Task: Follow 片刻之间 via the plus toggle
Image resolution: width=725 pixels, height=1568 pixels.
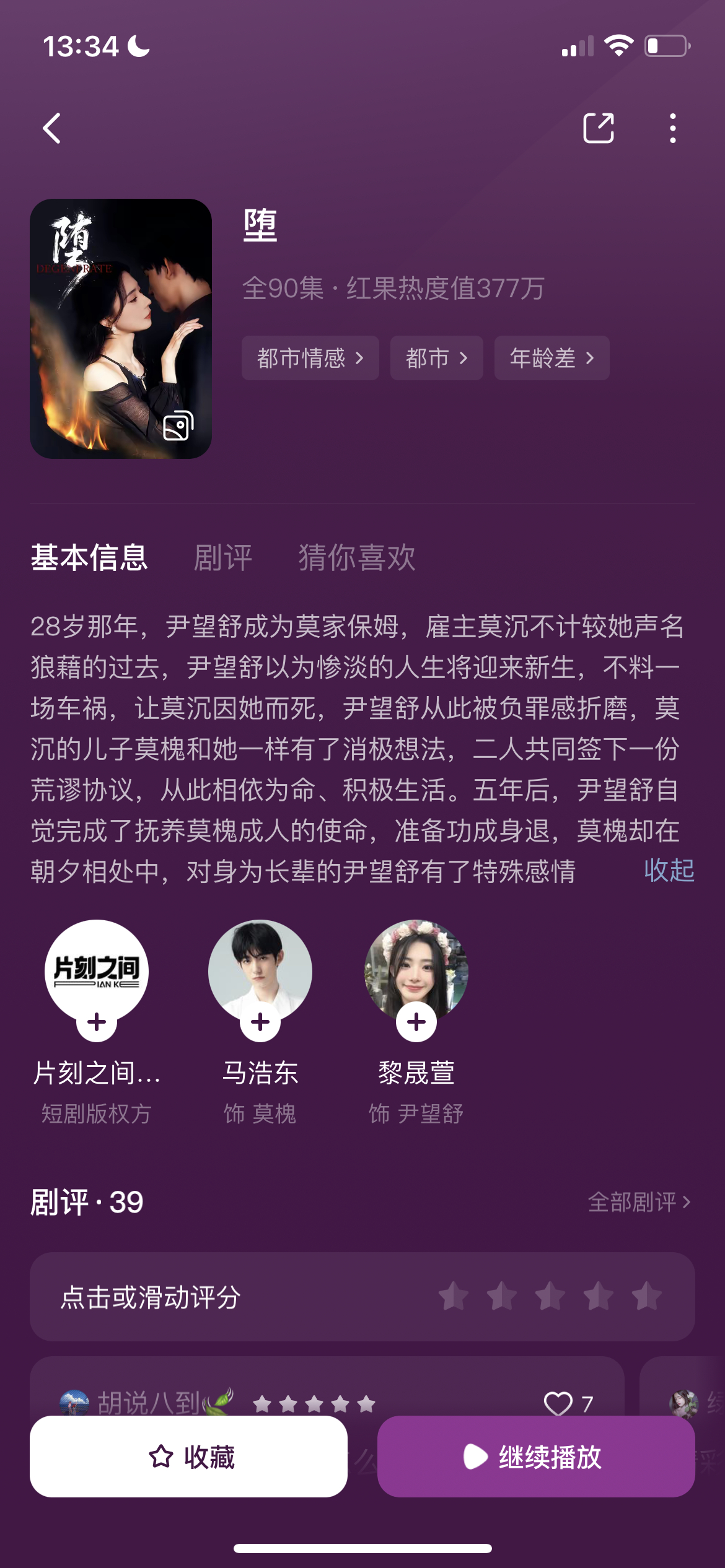Action: click(96, 1021)
